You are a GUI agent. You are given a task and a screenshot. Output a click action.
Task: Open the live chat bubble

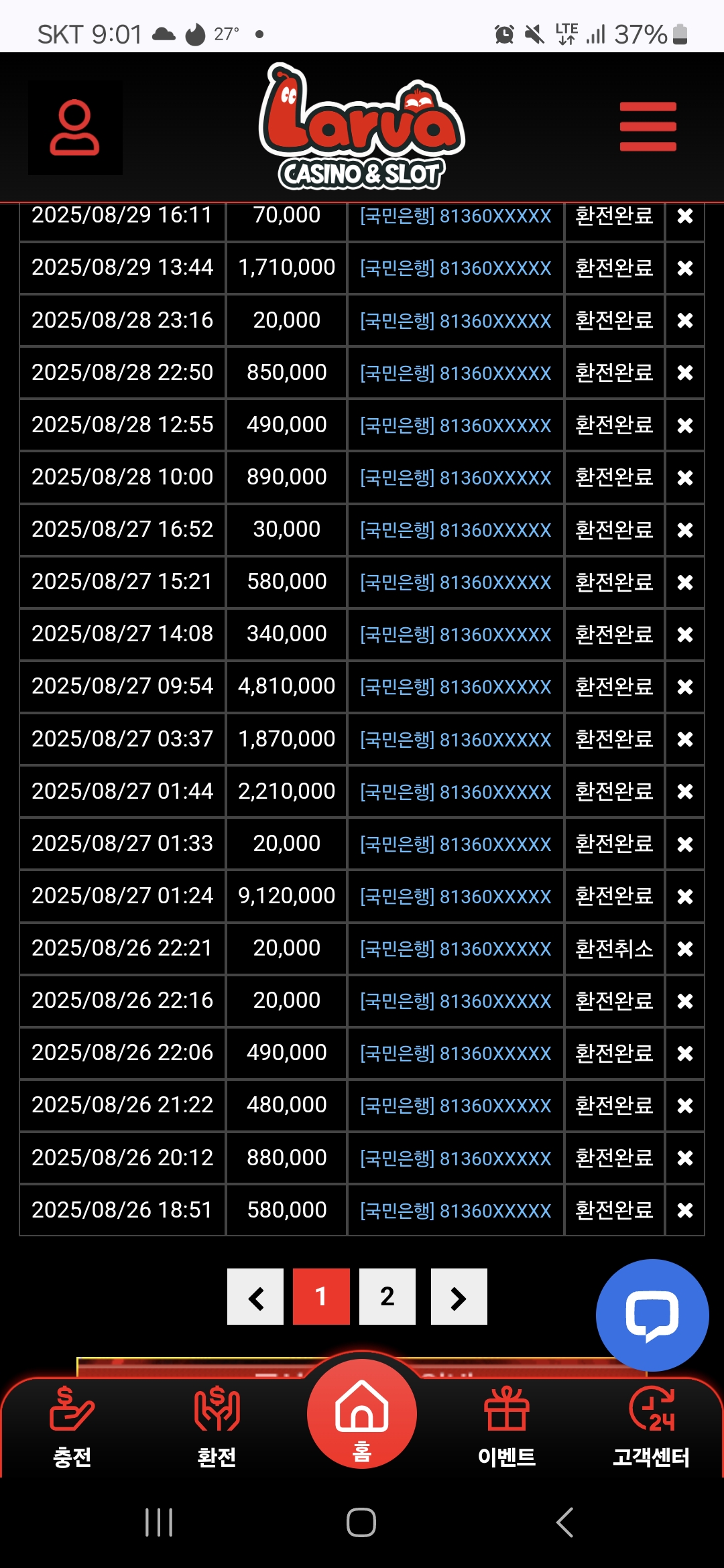tap(652, 1315)
